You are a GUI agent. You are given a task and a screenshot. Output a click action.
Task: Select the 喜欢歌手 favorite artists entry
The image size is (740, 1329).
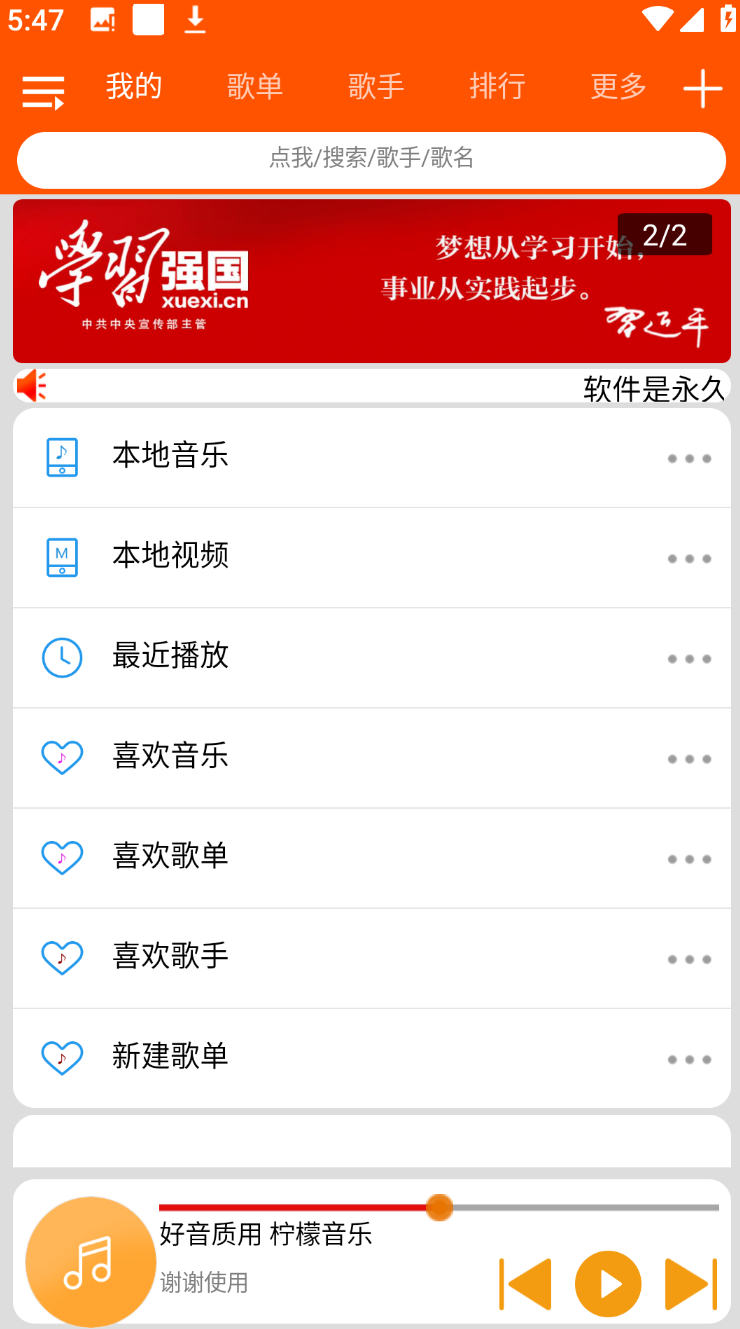click(x=170, y=957)
